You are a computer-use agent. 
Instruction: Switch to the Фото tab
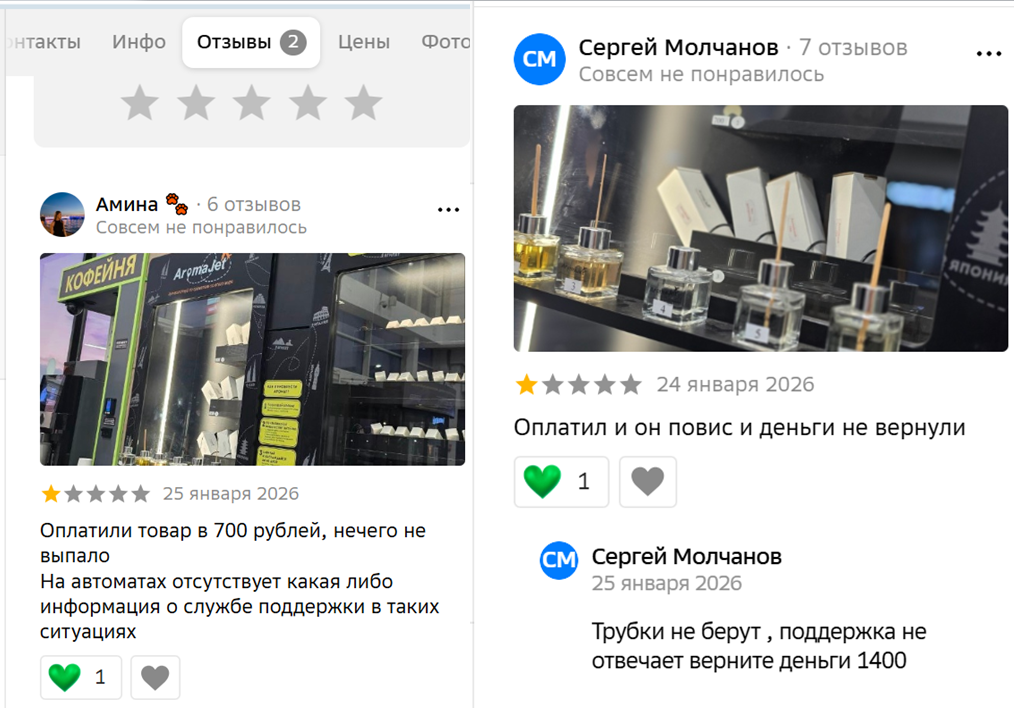(x=445, y=42)
